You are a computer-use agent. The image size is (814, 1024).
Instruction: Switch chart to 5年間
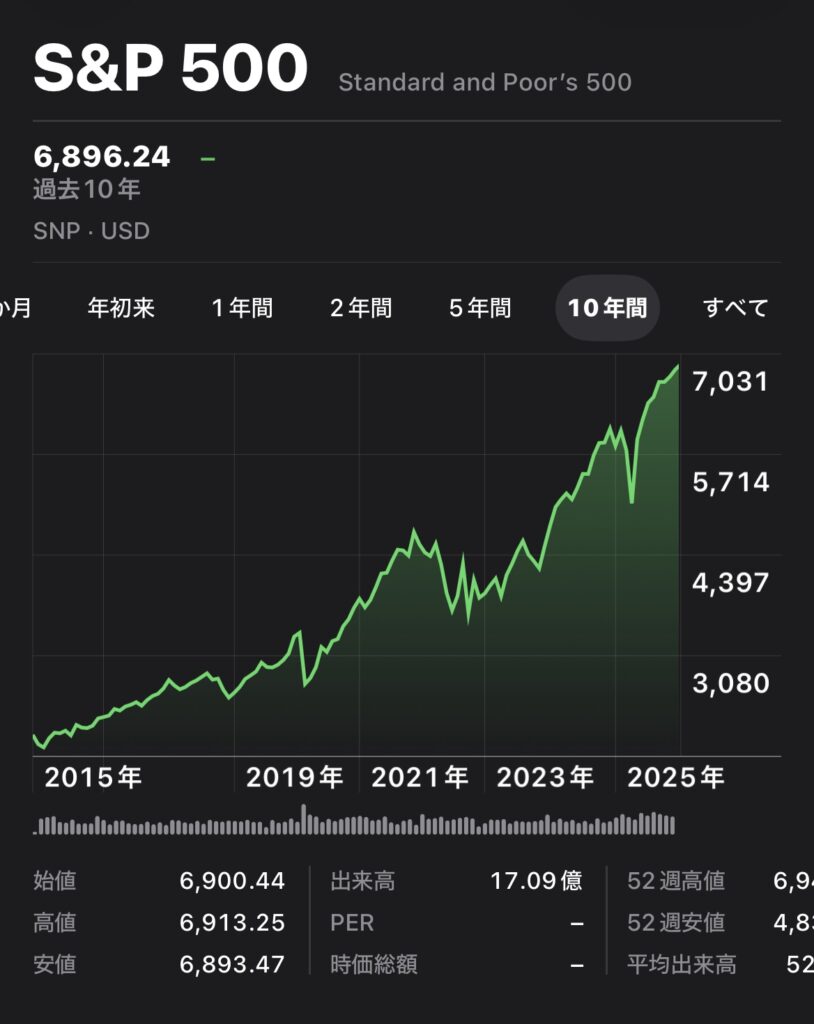tap(480, 308)
